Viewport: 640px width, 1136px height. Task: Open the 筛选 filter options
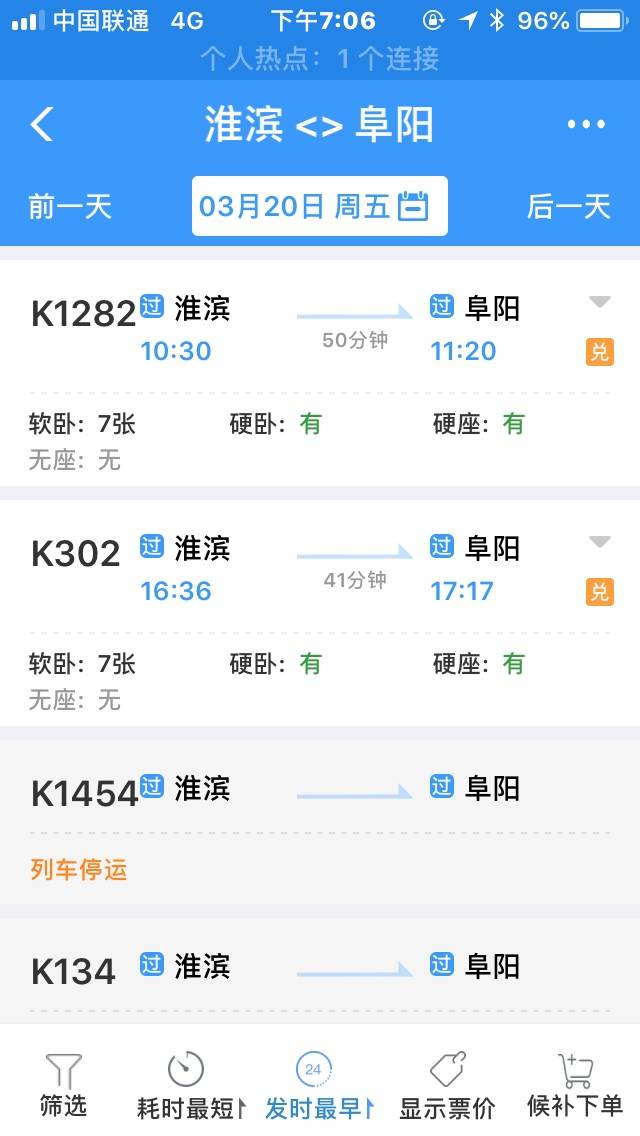[63, 1085]
